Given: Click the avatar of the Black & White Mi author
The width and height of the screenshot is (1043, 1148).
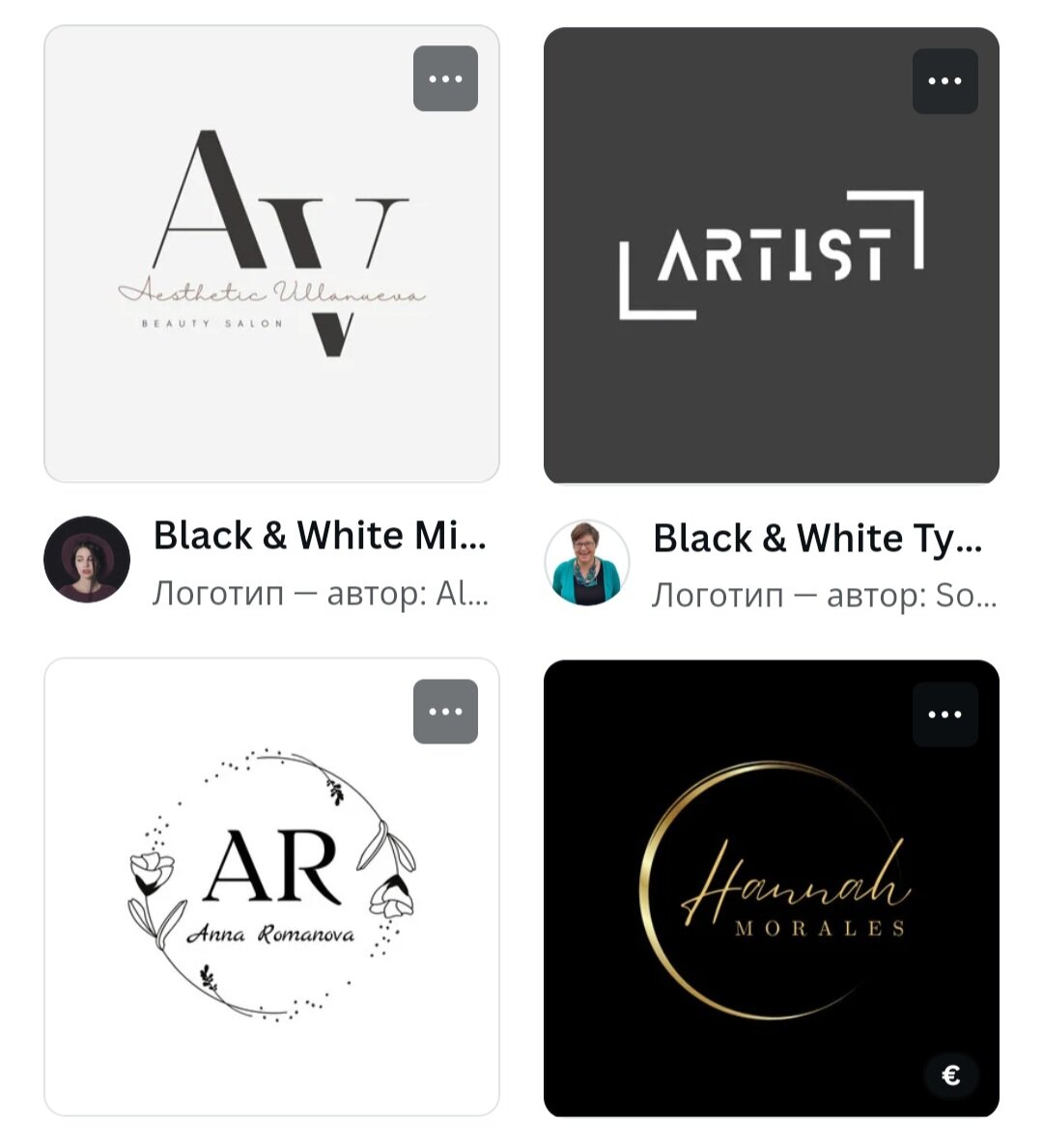Looking at the screenshot, I should click(x=87, y=560).
